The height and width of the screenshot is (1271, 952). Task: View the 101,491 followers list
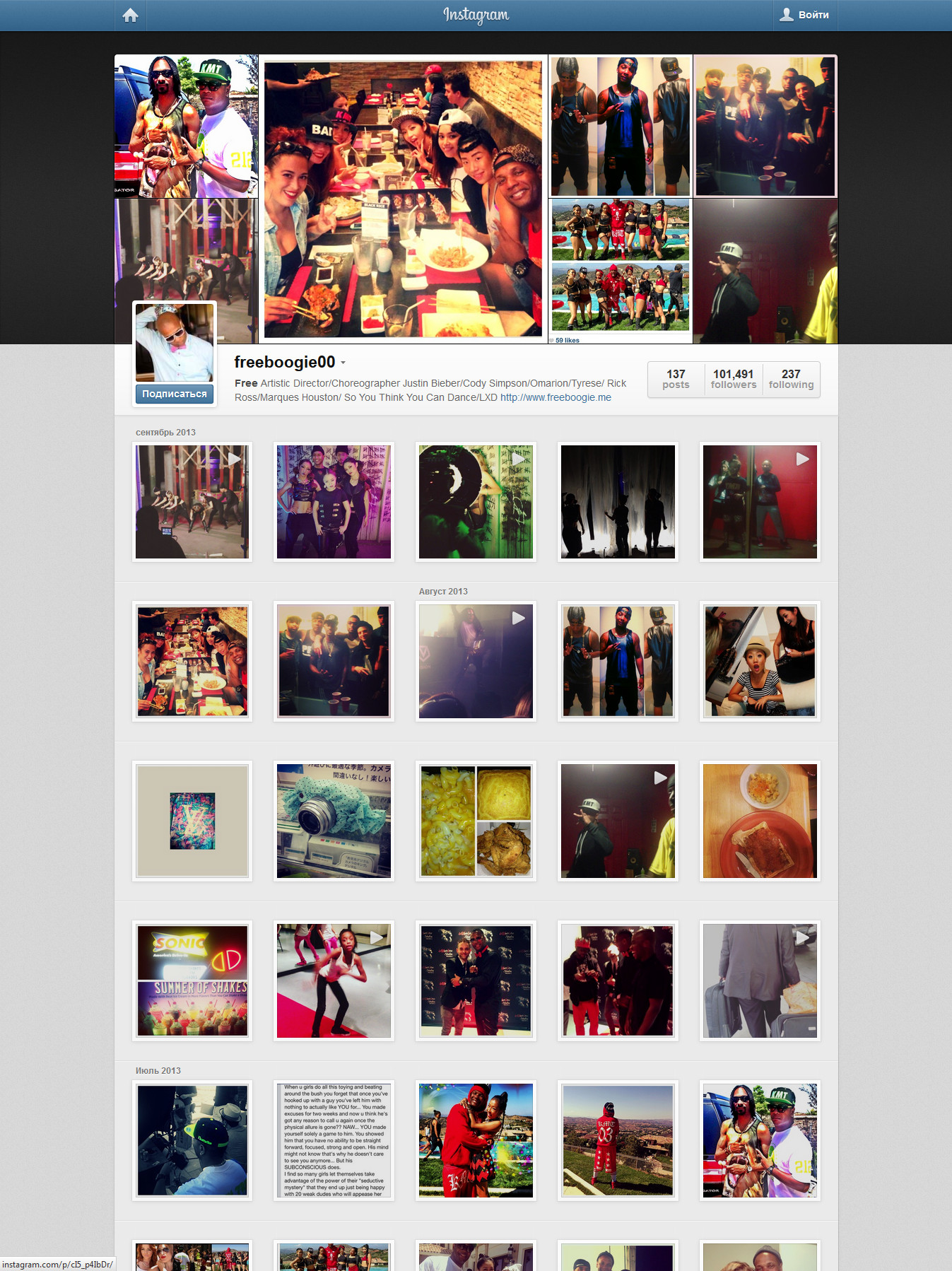(x=733, y=379)
